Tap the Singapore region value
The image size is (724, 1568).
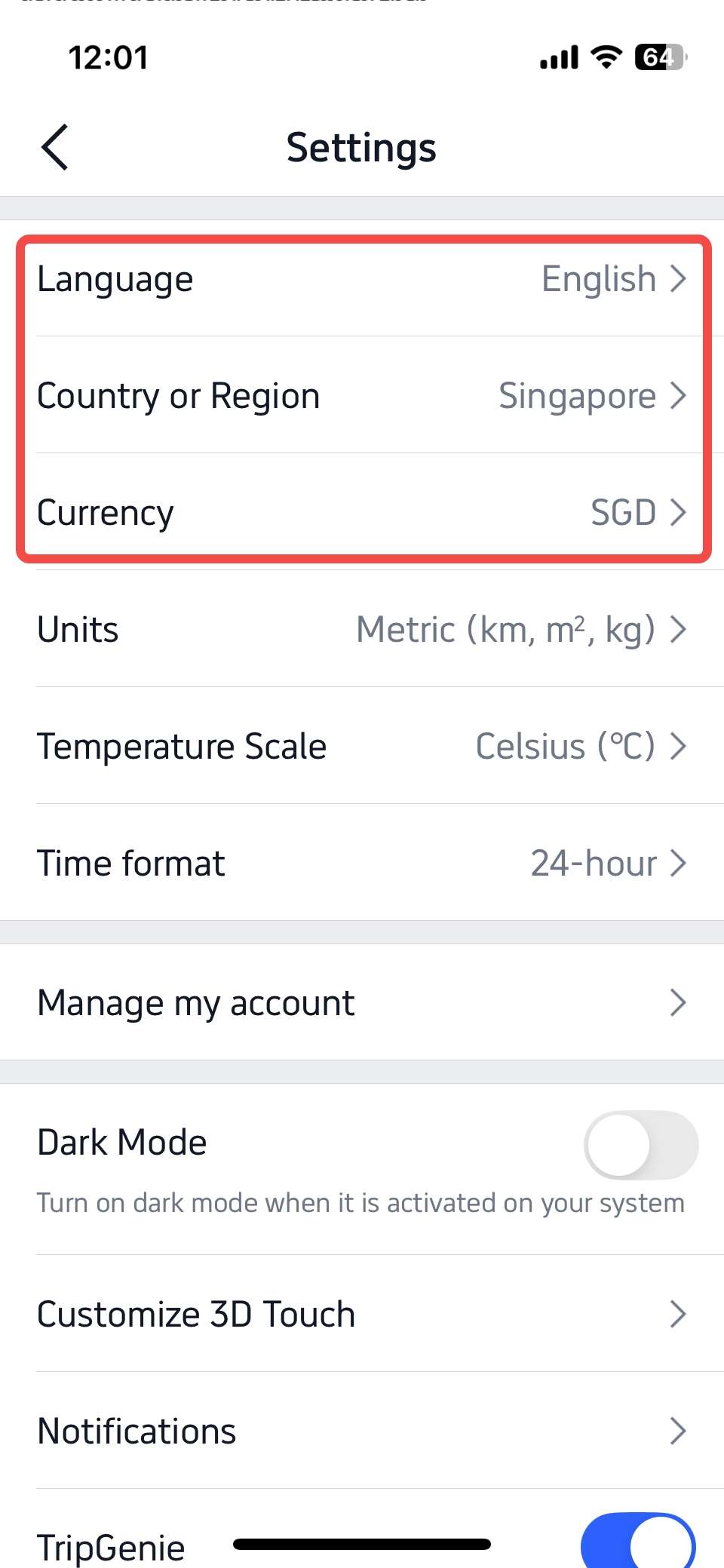(578, 395)
